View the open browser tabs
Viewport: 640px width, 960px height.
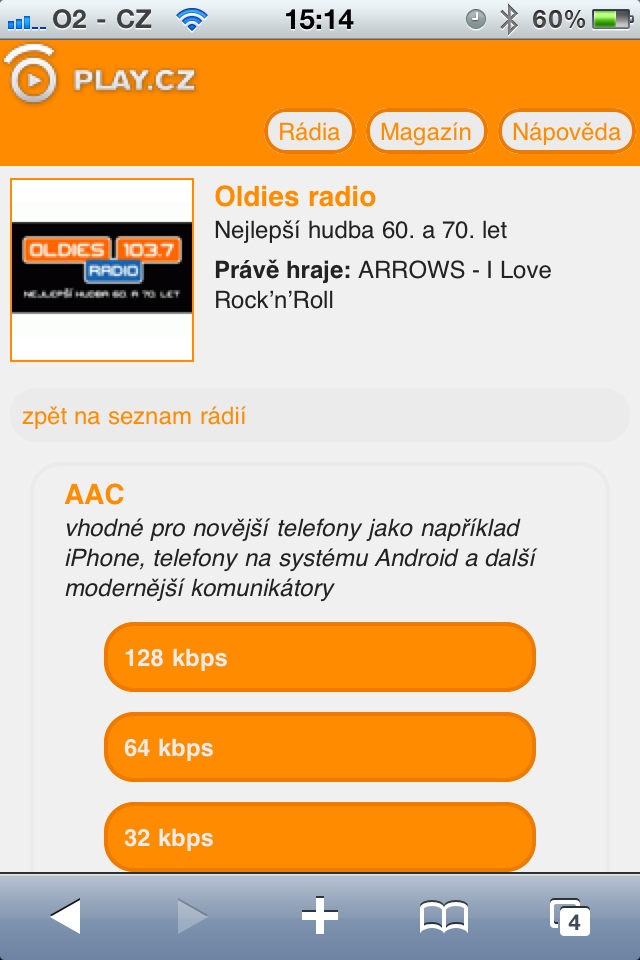point(570,915)
